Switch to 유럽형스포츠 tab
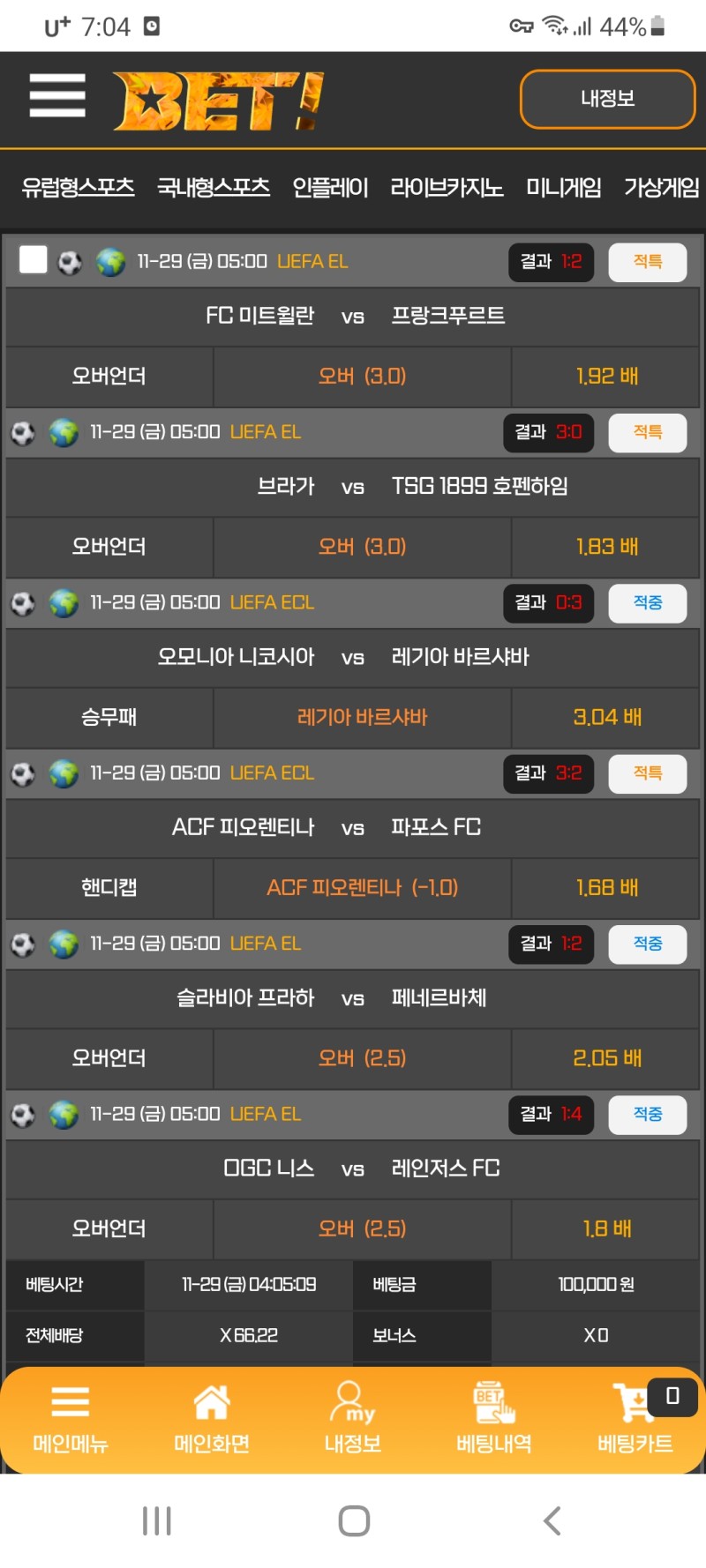 78,188
